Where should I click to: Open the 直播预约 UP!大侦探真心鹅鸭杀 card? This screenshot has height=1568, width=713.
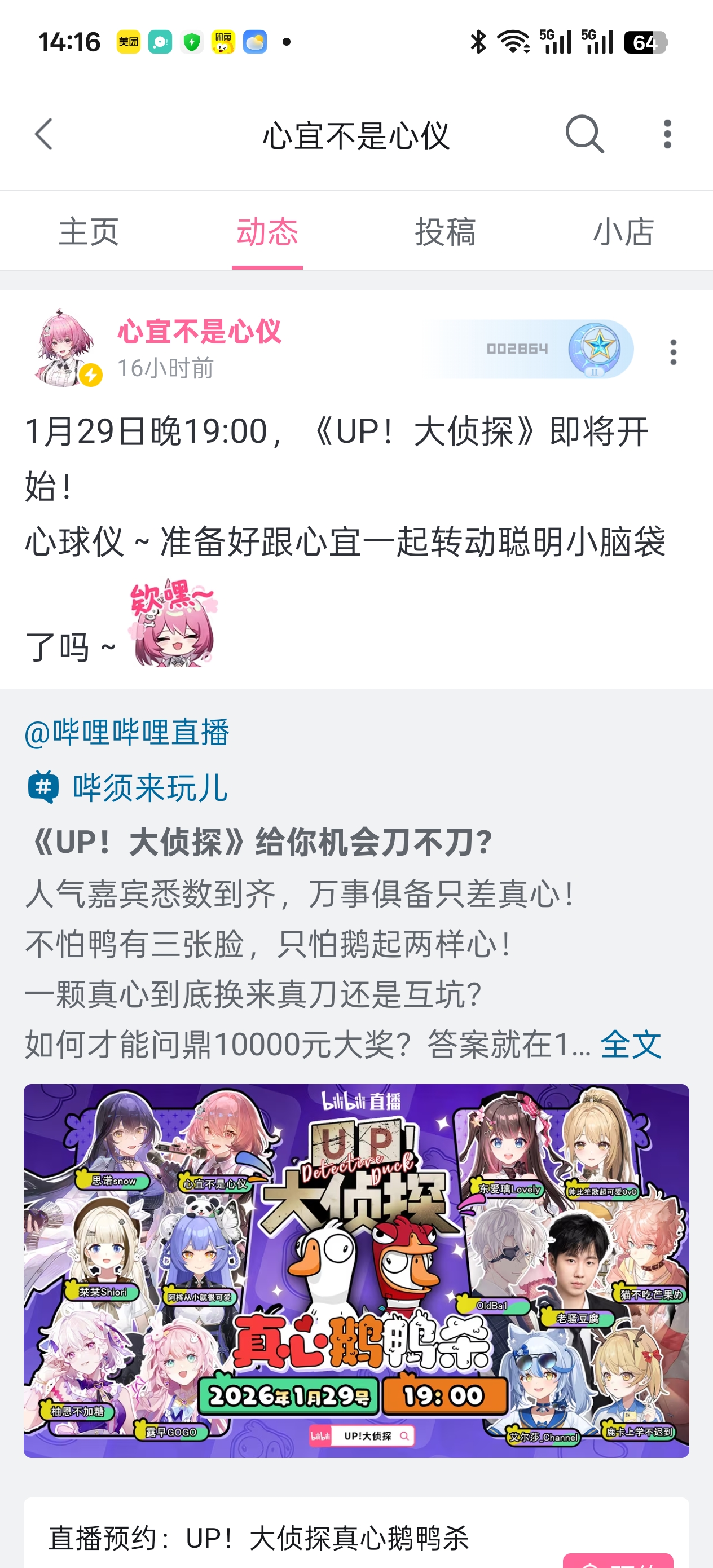click(x=356, y=1532)
